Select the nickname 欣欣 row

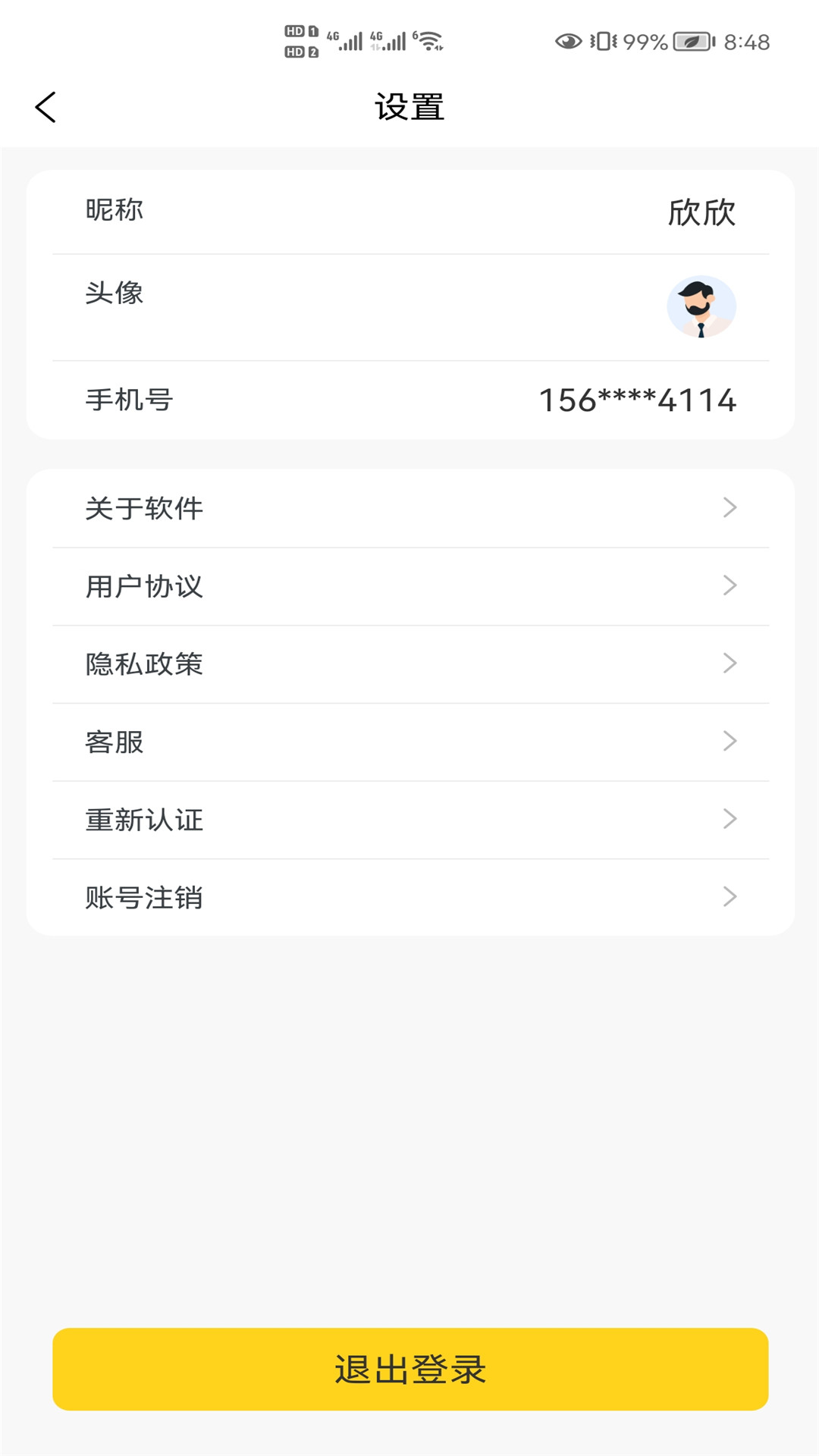pos(409,212)
